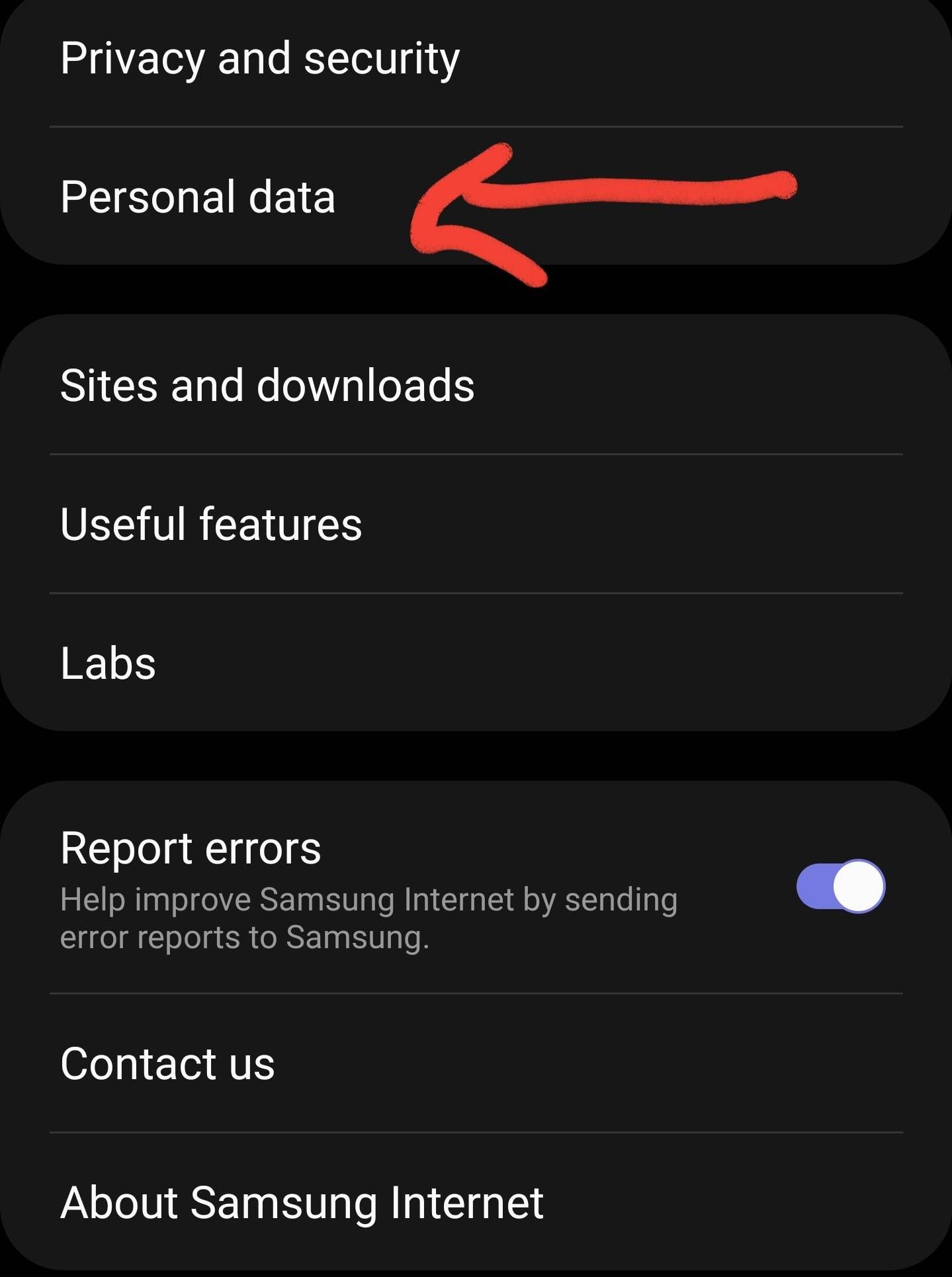
Task: Open Privacy and security settings
Action: click(x=260, y=58)
